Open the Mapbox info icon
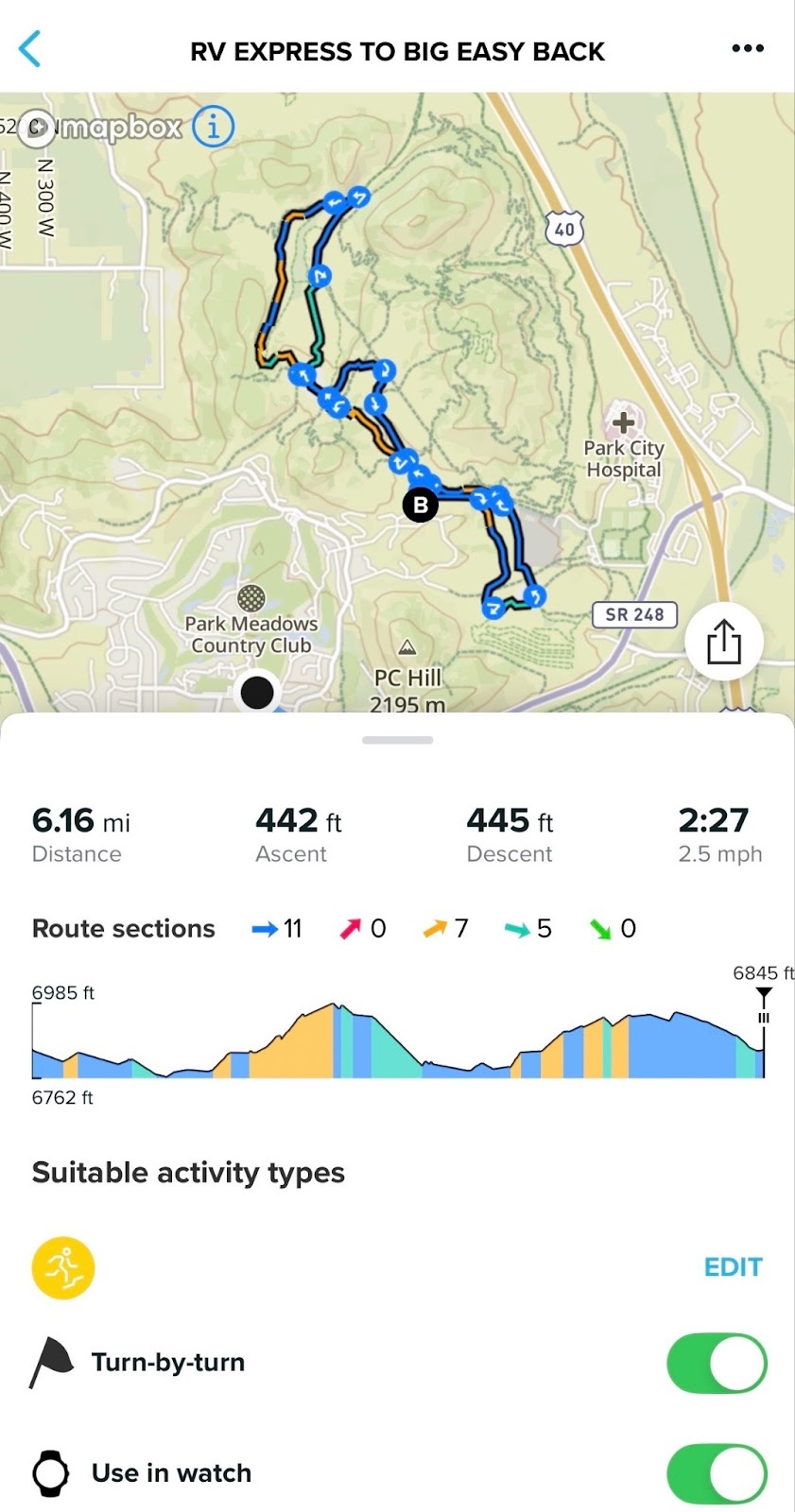 (x=214, y=126)
